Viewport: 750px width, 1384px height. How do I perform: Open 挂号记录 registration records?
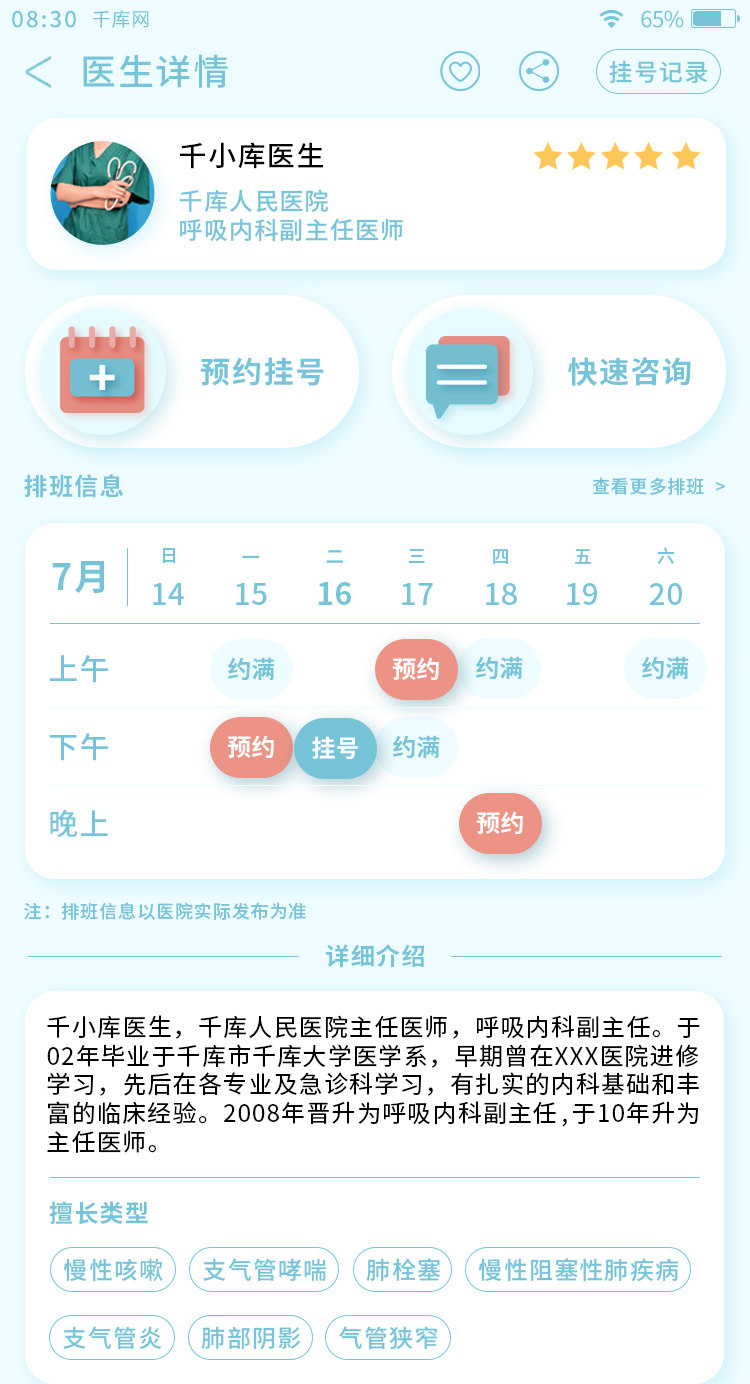pos(658,72)
